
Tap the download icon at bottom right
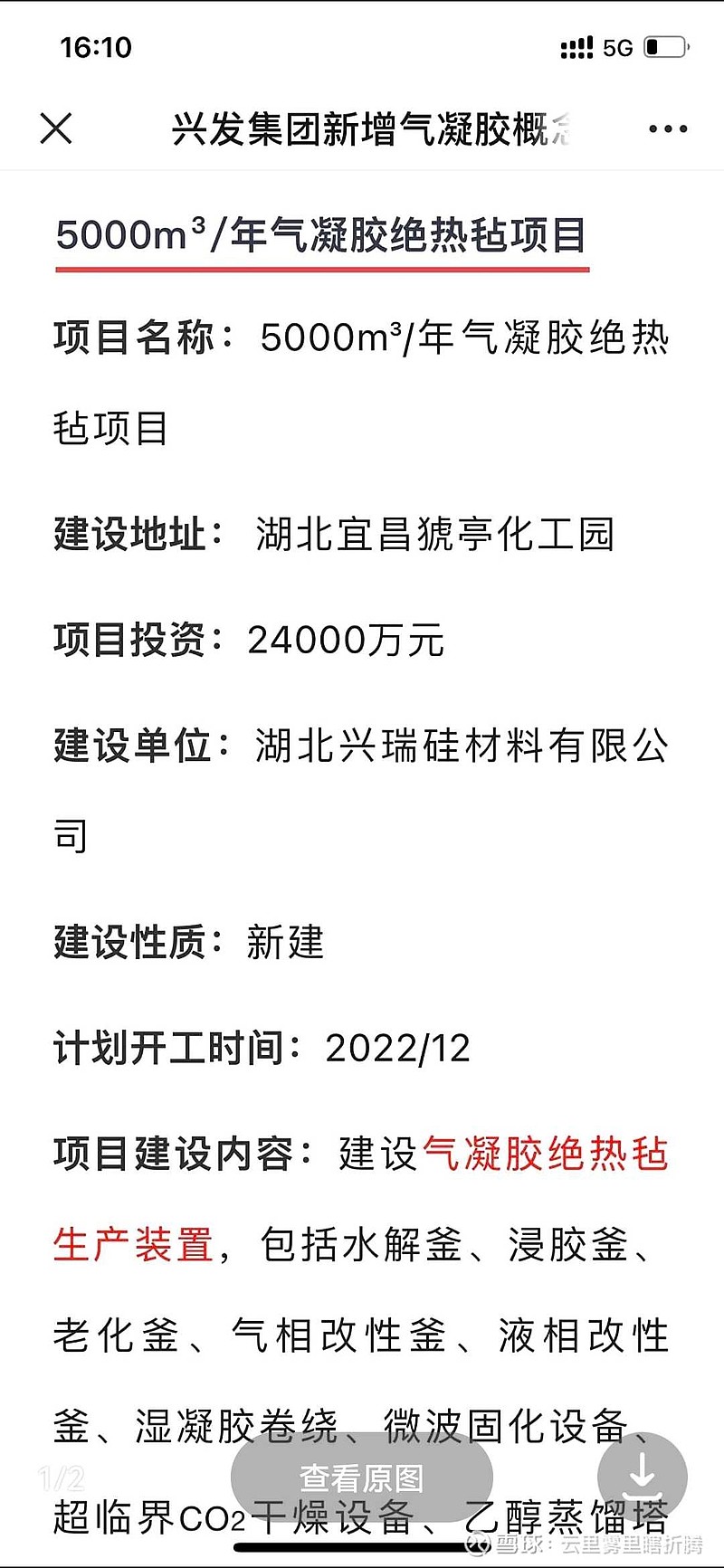coord(644,1473)
